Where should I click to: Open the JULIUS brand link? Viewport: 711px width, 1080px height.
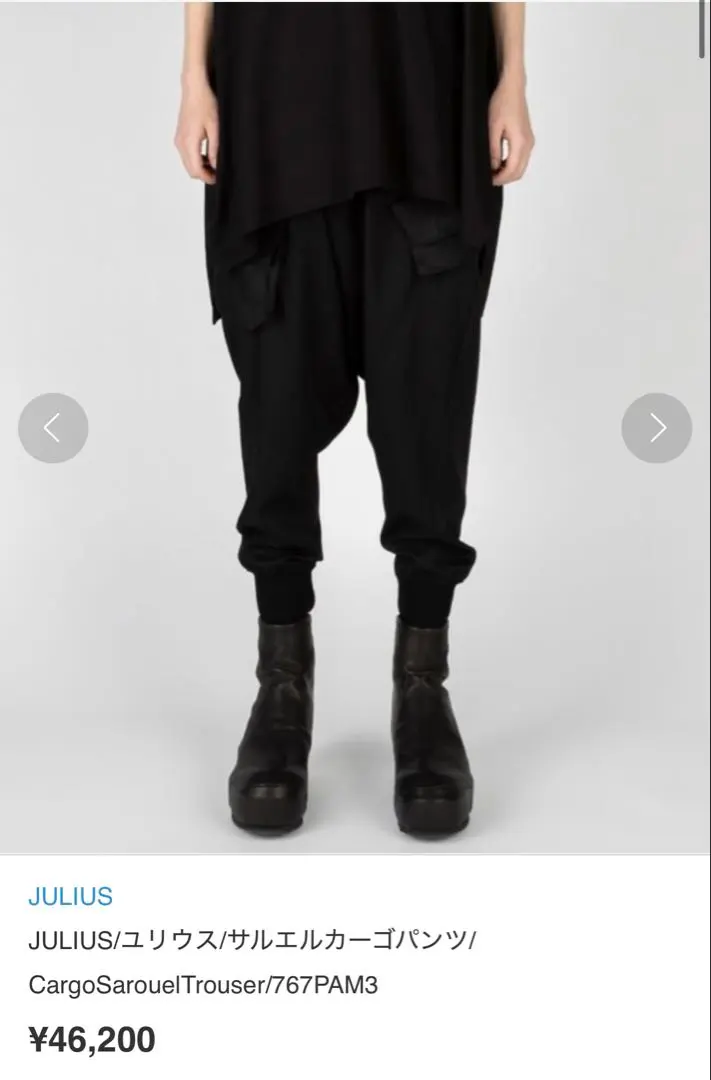pyautogui.click(x=70, y=896)
